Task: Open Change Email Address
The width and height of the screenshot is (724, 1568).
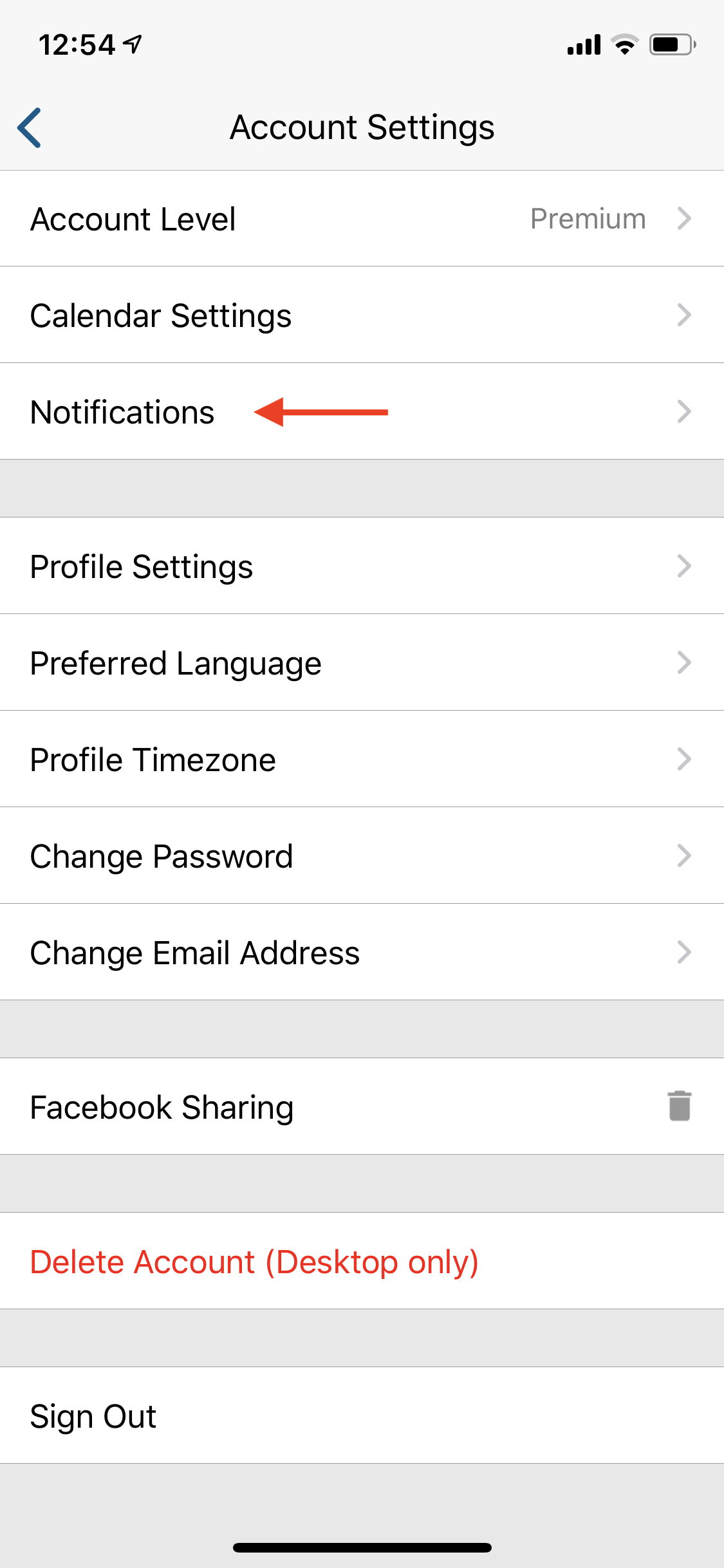Action: point(362,953)
